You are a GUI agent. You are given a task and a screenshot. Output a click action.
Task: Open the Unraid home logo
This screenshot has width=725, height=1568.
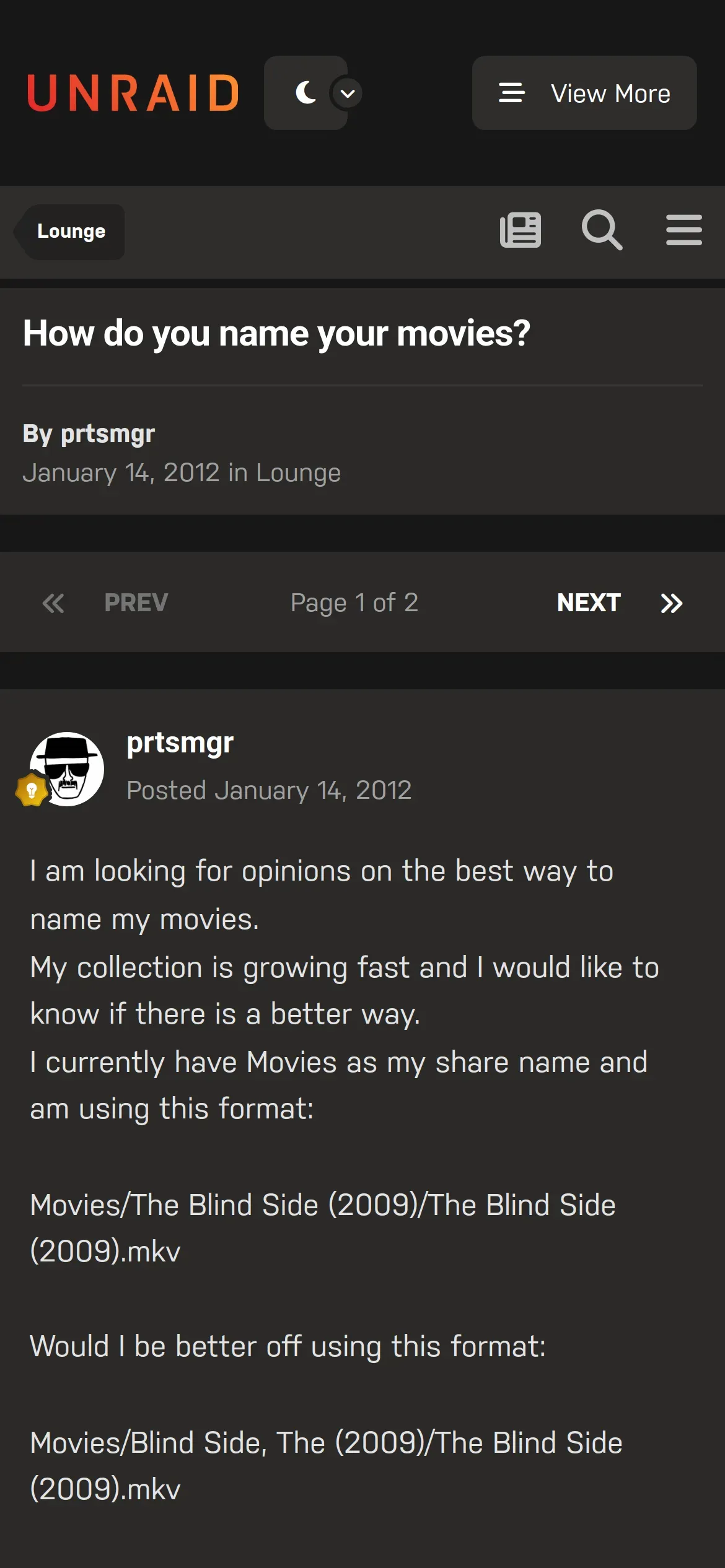(133, 93)
